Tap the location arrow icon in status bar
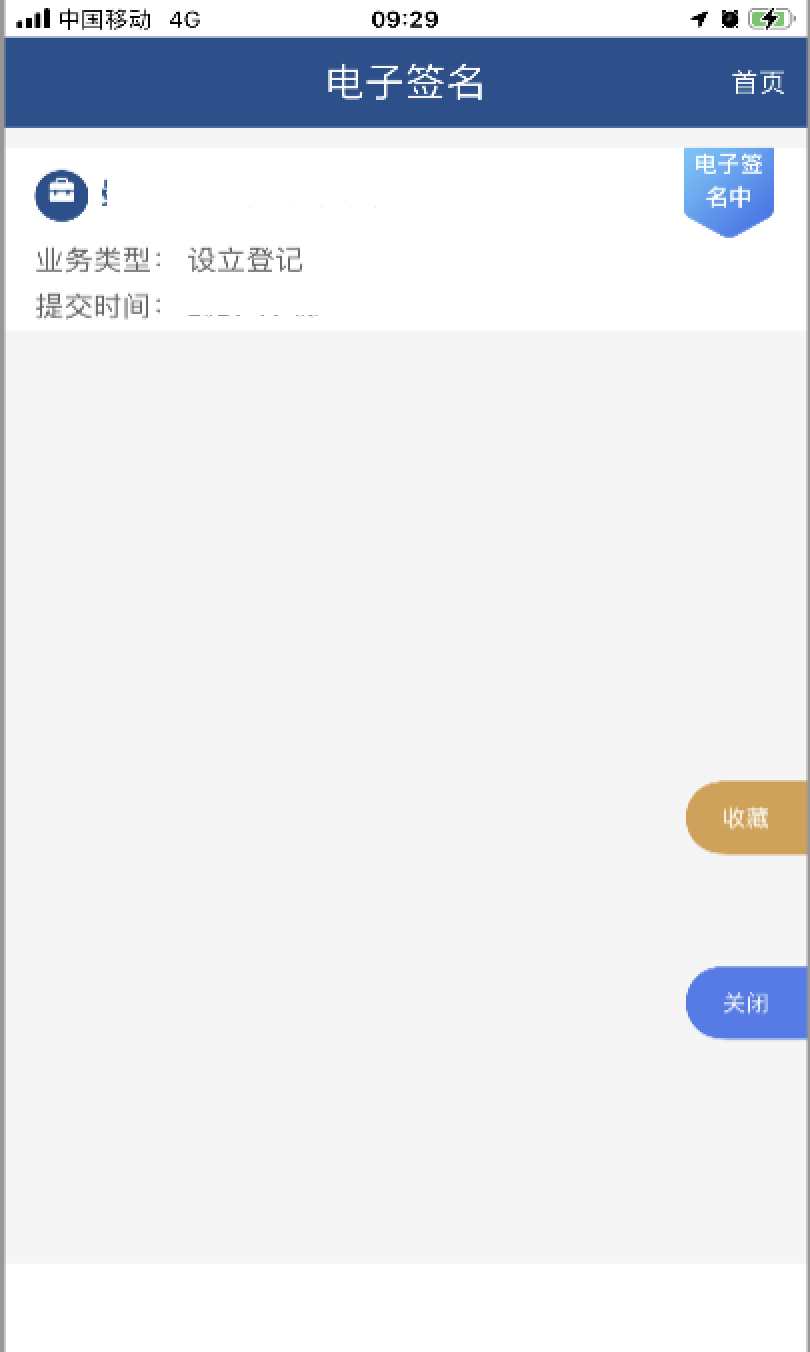This screenshot has width=810, height=1352. pos(699,17)
